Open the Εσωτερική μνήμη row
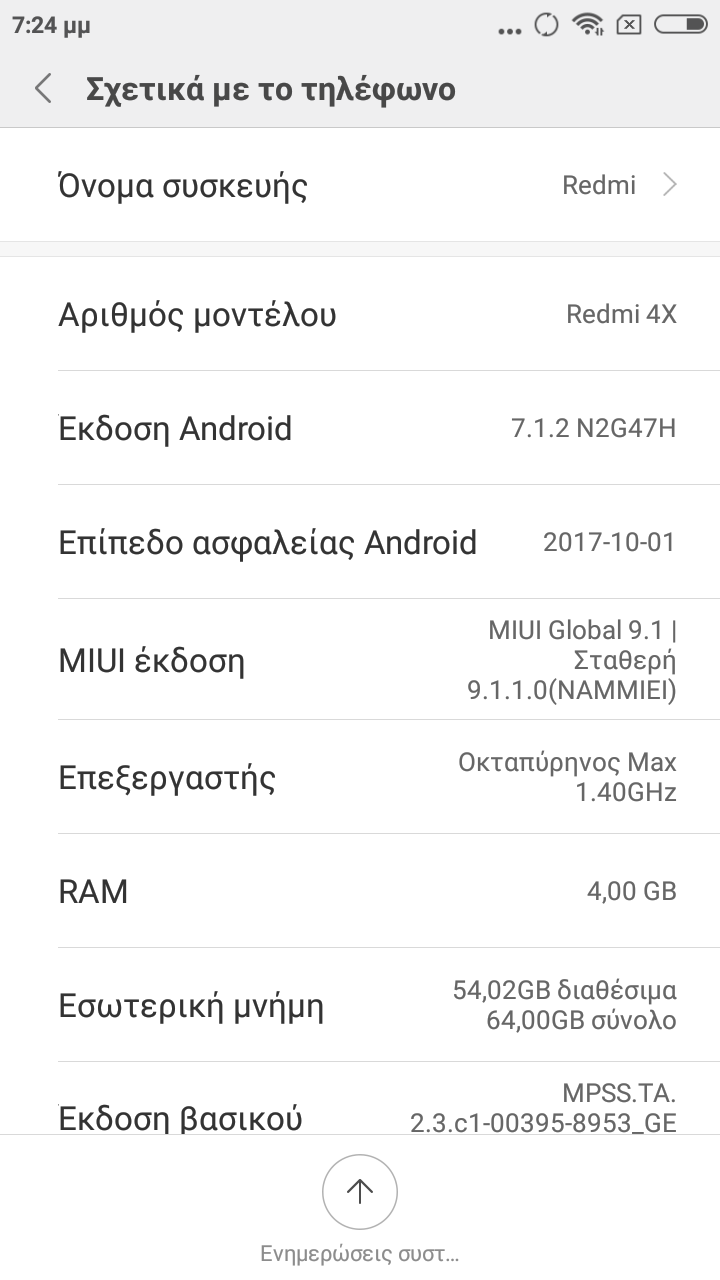 pyautogui.click(x=360, y=1006)
